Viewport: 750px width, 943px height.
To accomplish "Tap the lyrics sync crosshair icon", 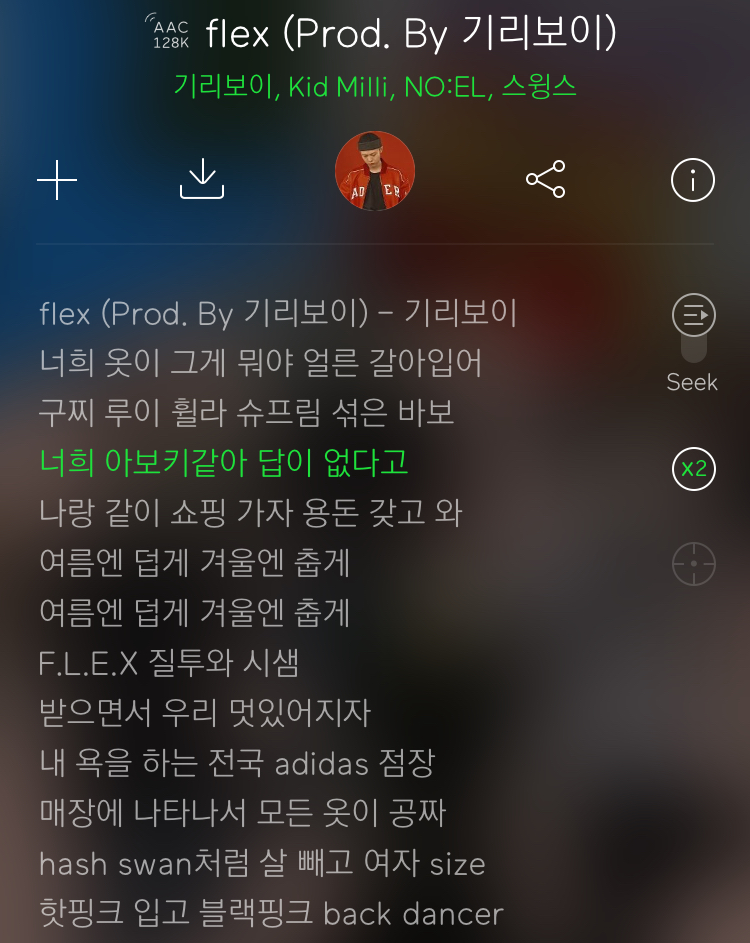I will pos(693,564).
